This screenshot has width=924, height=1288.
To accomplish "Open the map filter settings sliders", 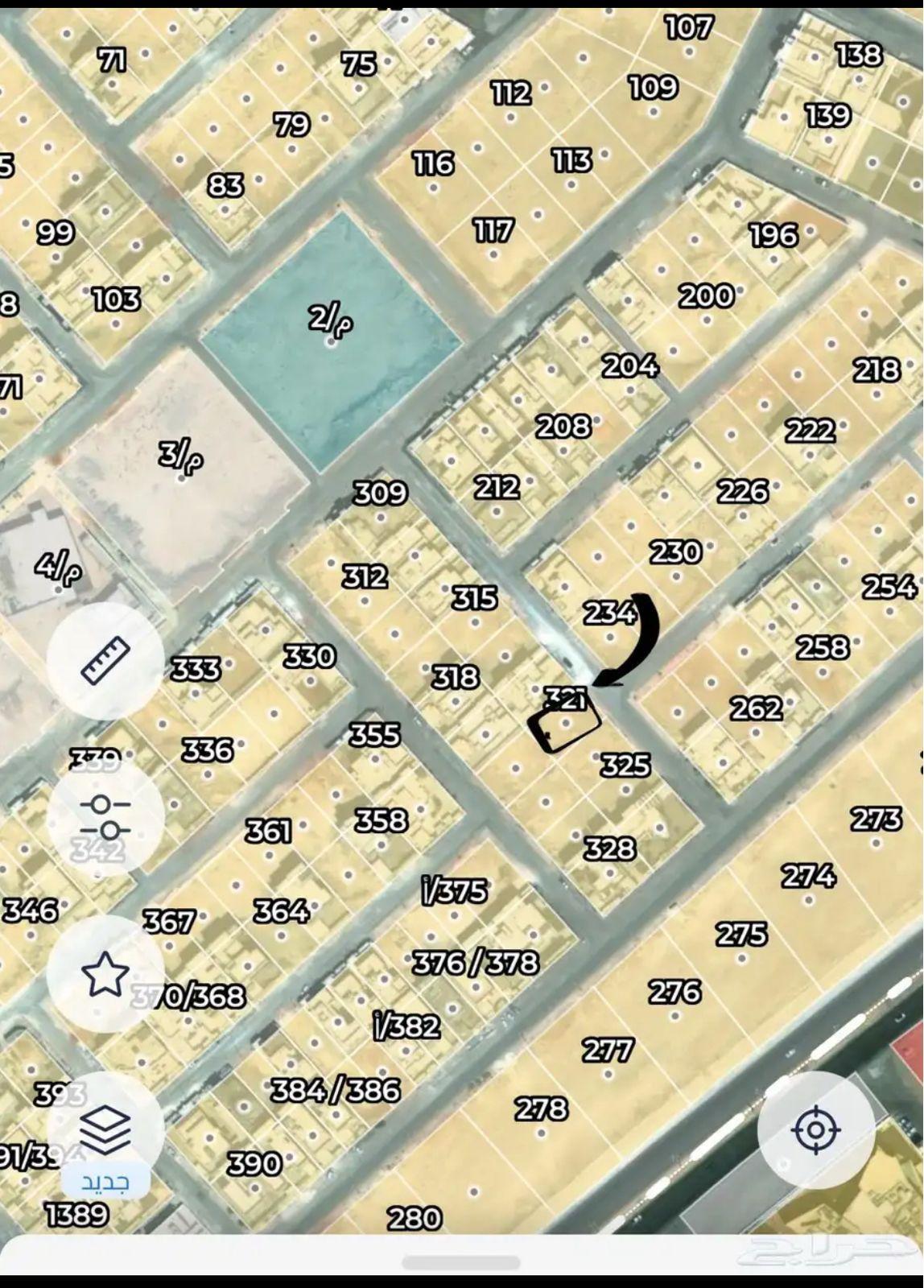I will (x=105, y=817).
